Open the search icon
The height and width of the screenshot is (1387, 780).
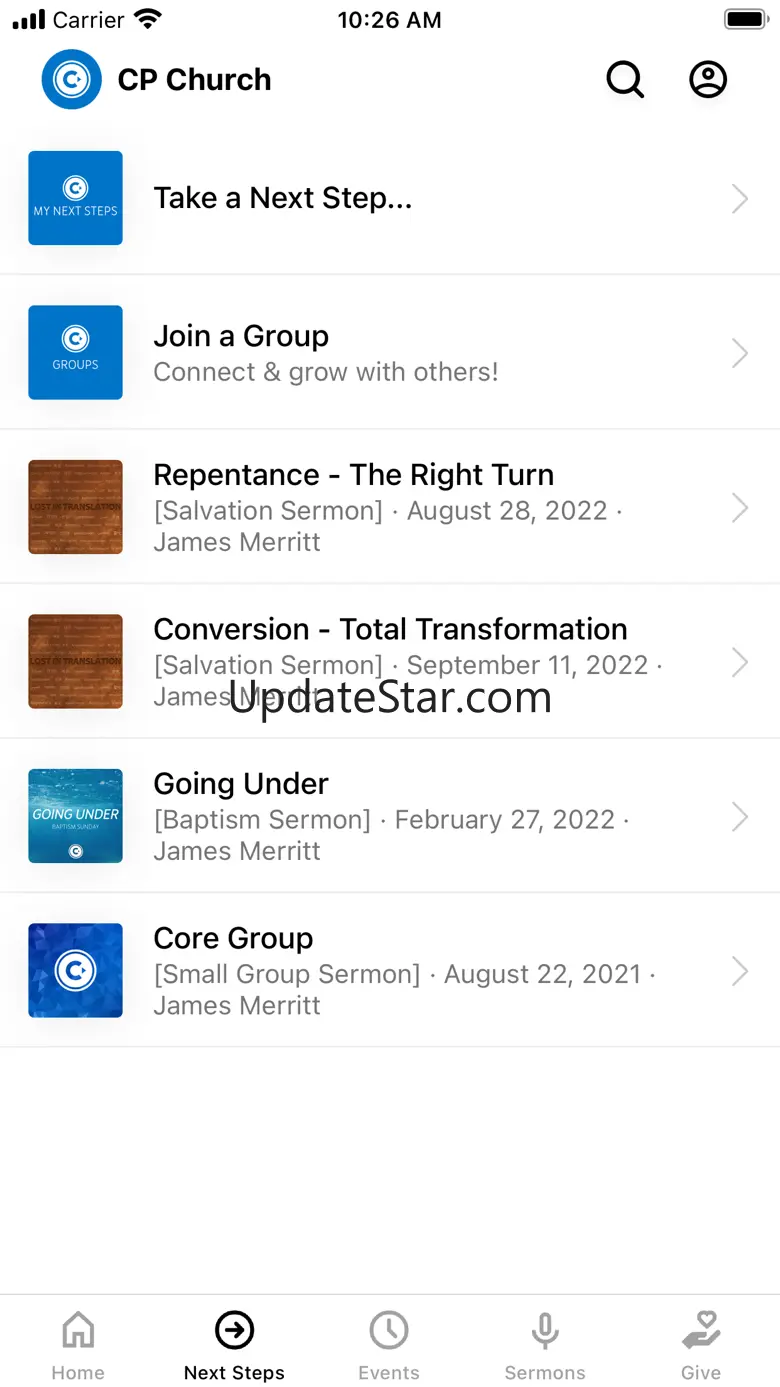[x=625, y=79]
